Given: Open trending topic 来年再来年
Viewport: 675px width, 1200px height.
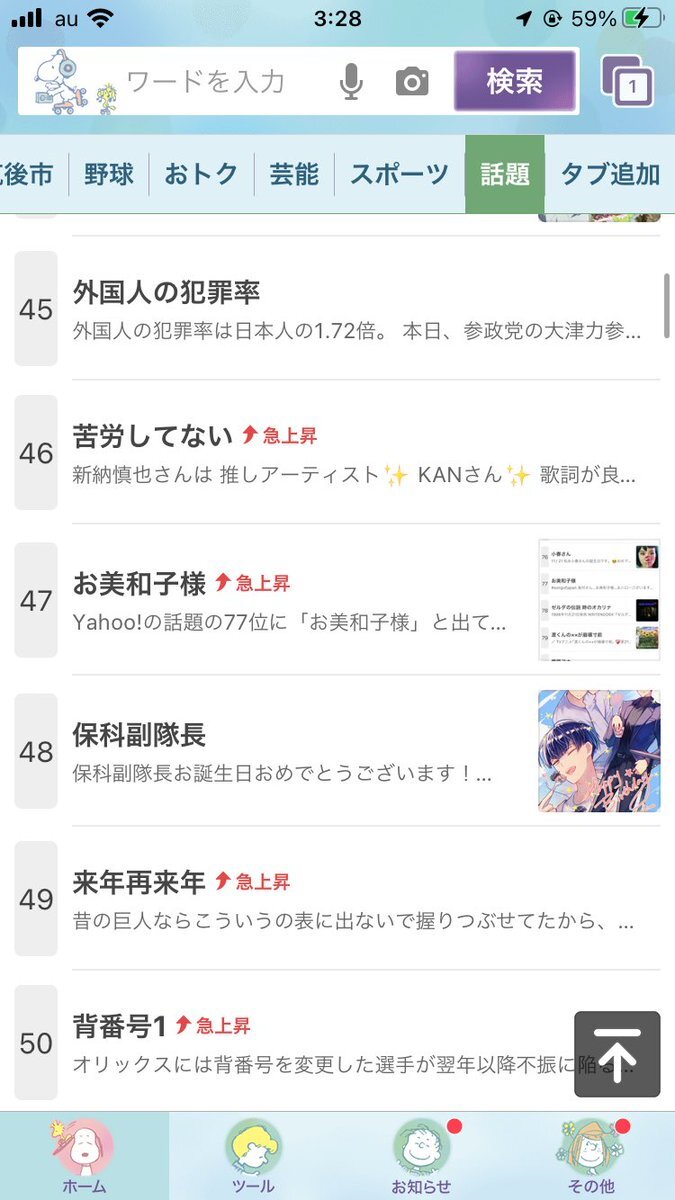Looking at the screenshot, I should [337, 898].
